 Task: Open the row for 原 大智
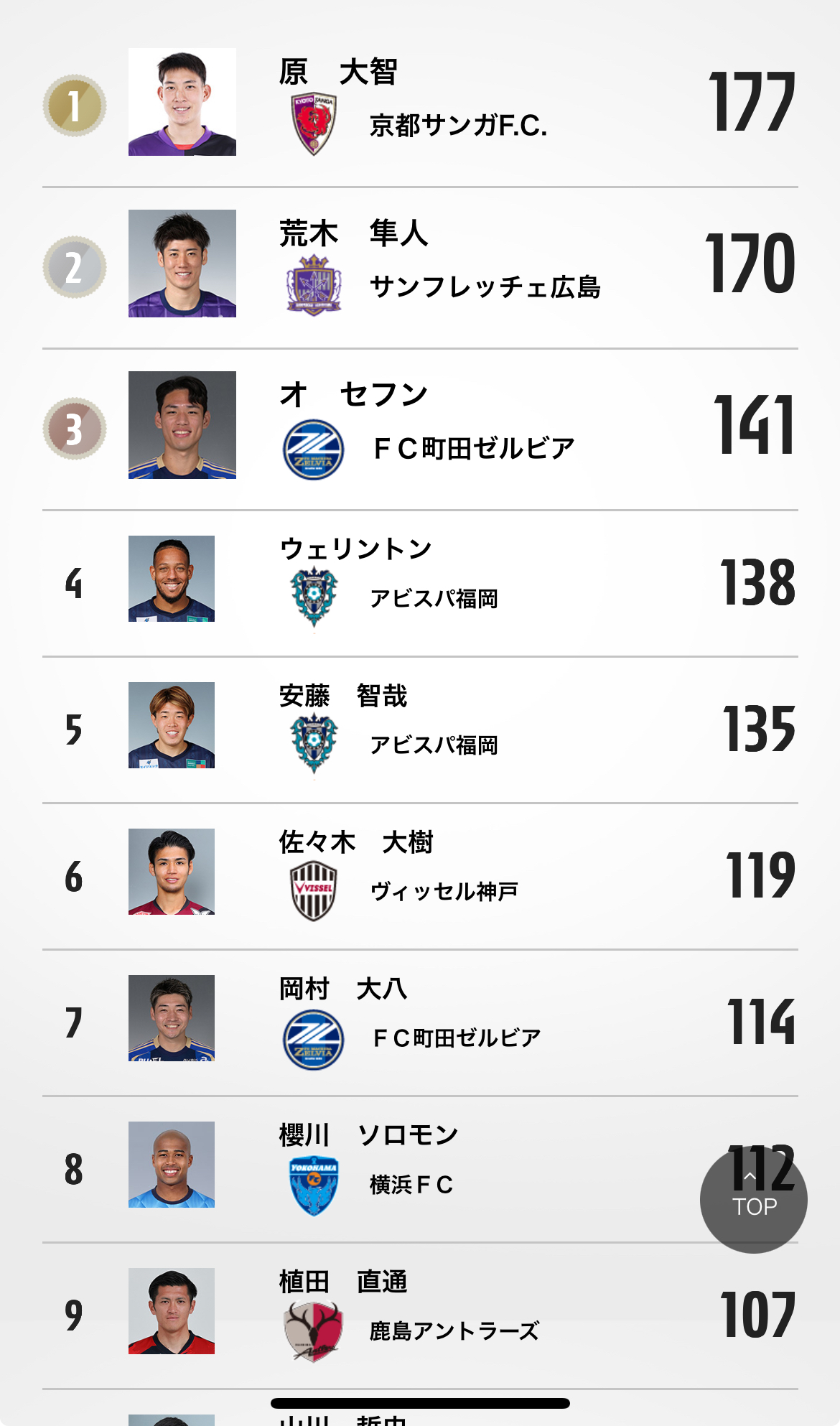(x=420, y=106)
